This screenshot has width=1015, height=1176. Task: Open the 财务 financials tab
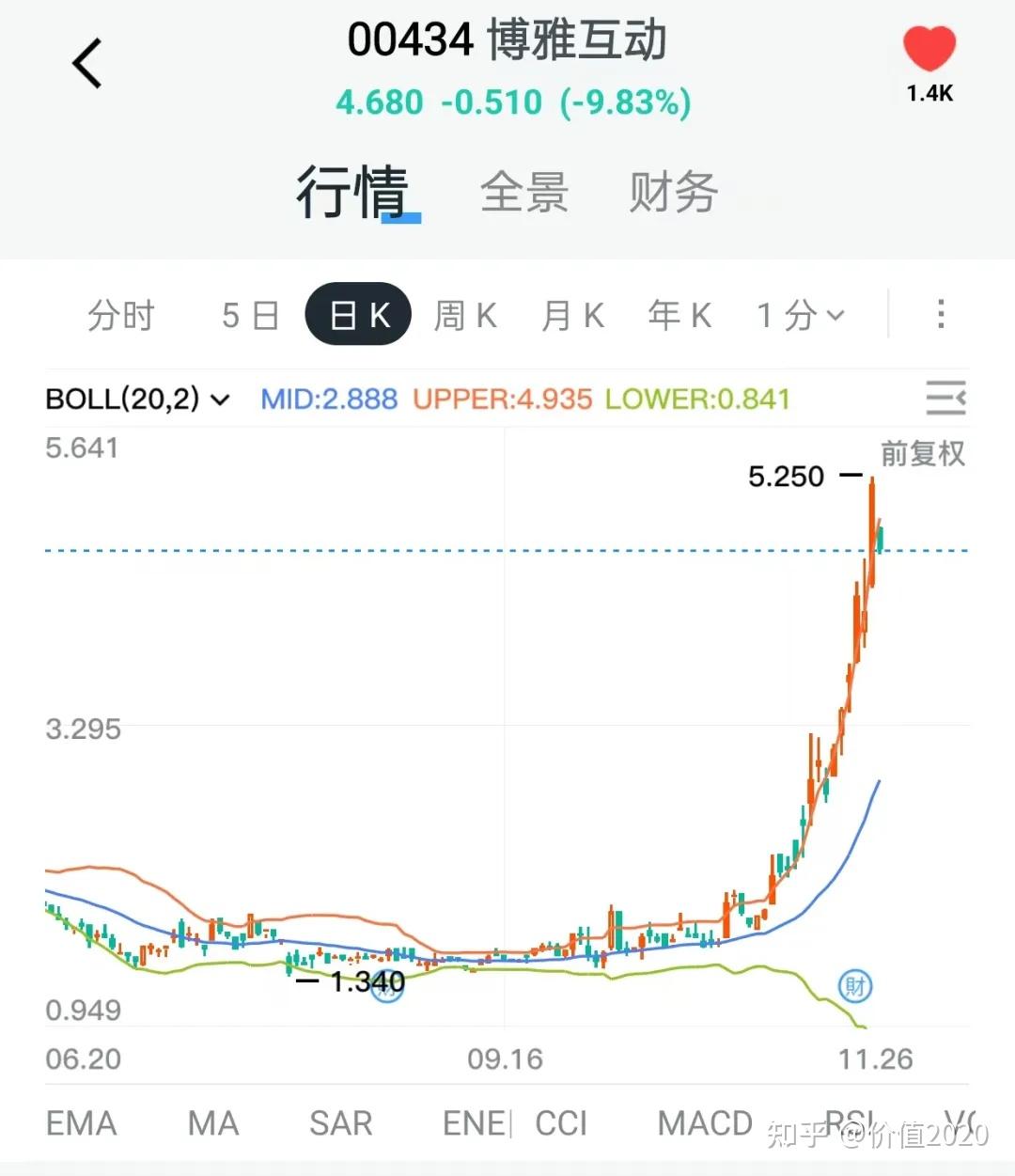point(673,192)
